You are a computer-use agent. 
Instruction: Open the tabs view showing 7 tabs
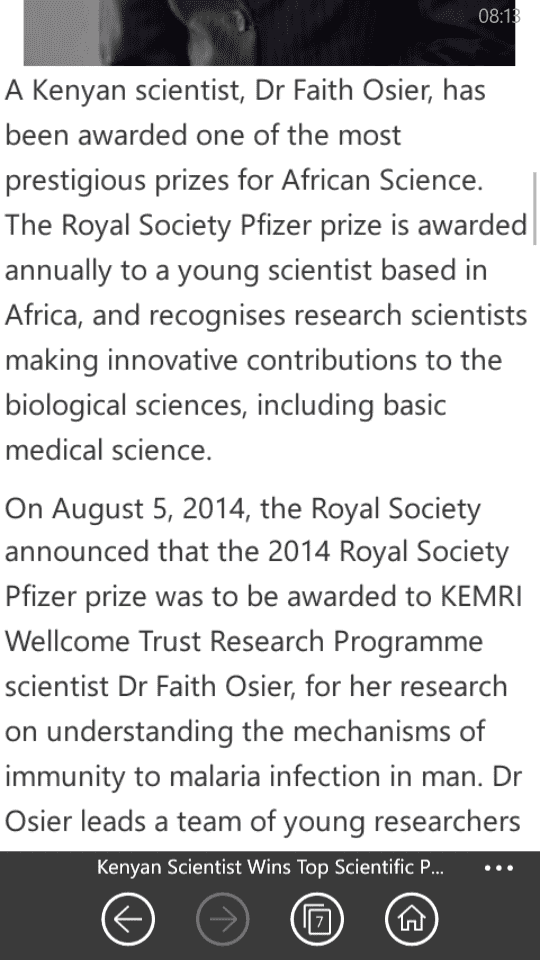pos(317,919)
